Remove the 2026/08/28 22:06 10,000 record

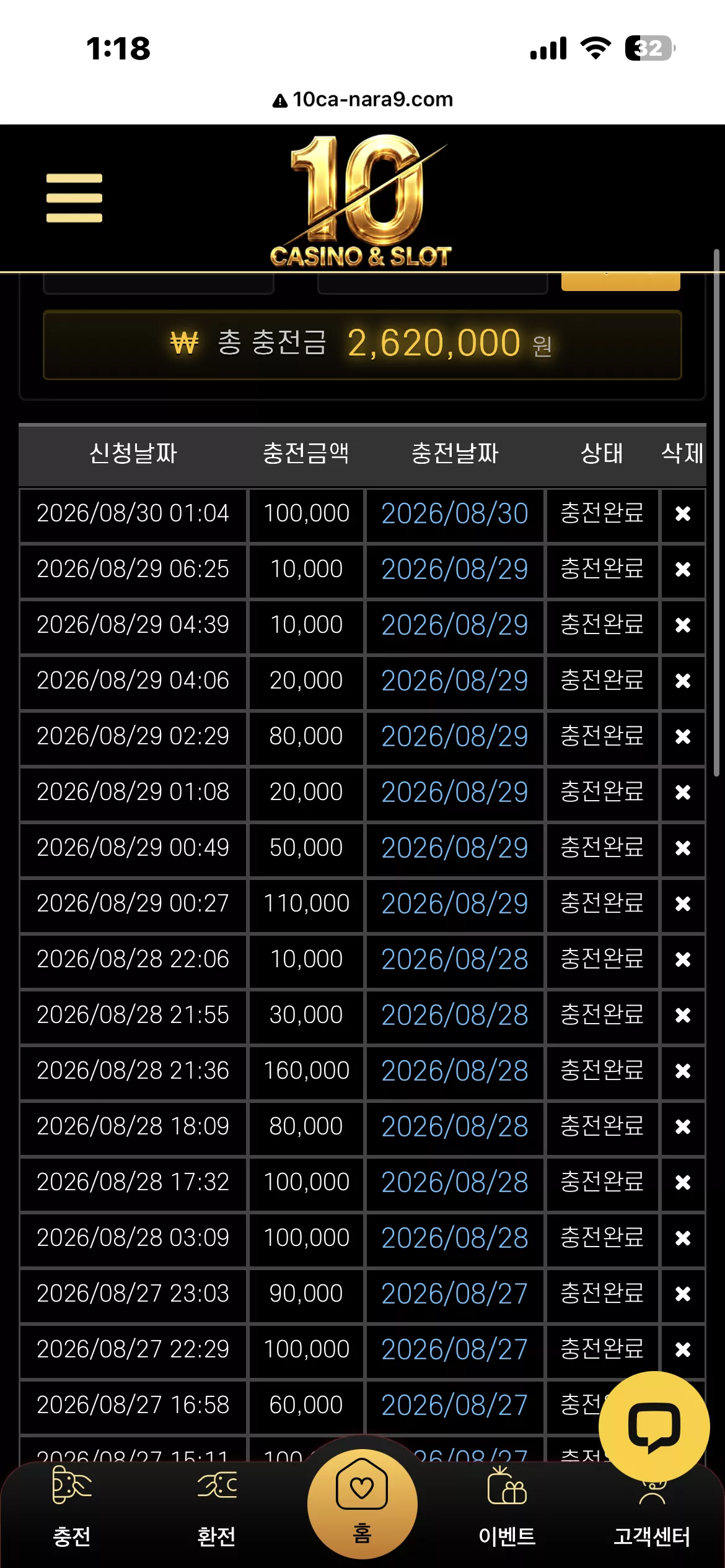click(683, 959)
